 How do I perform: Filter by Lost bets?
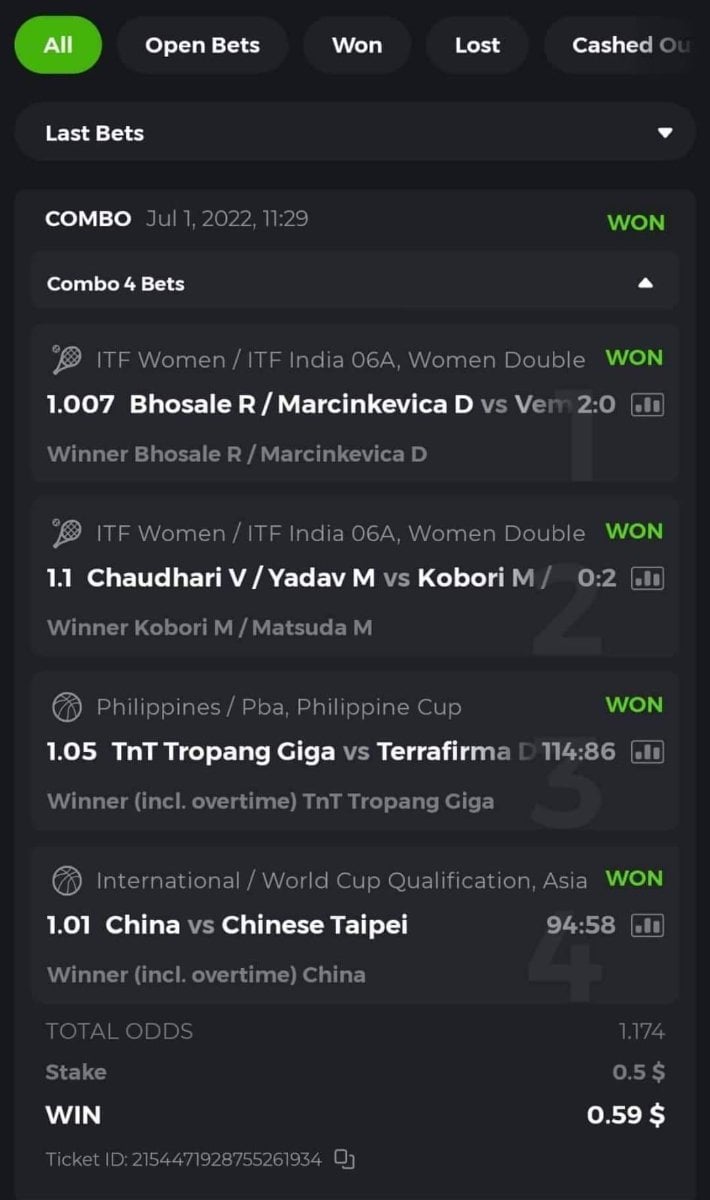pyautogui.click(x=477, y=45)
